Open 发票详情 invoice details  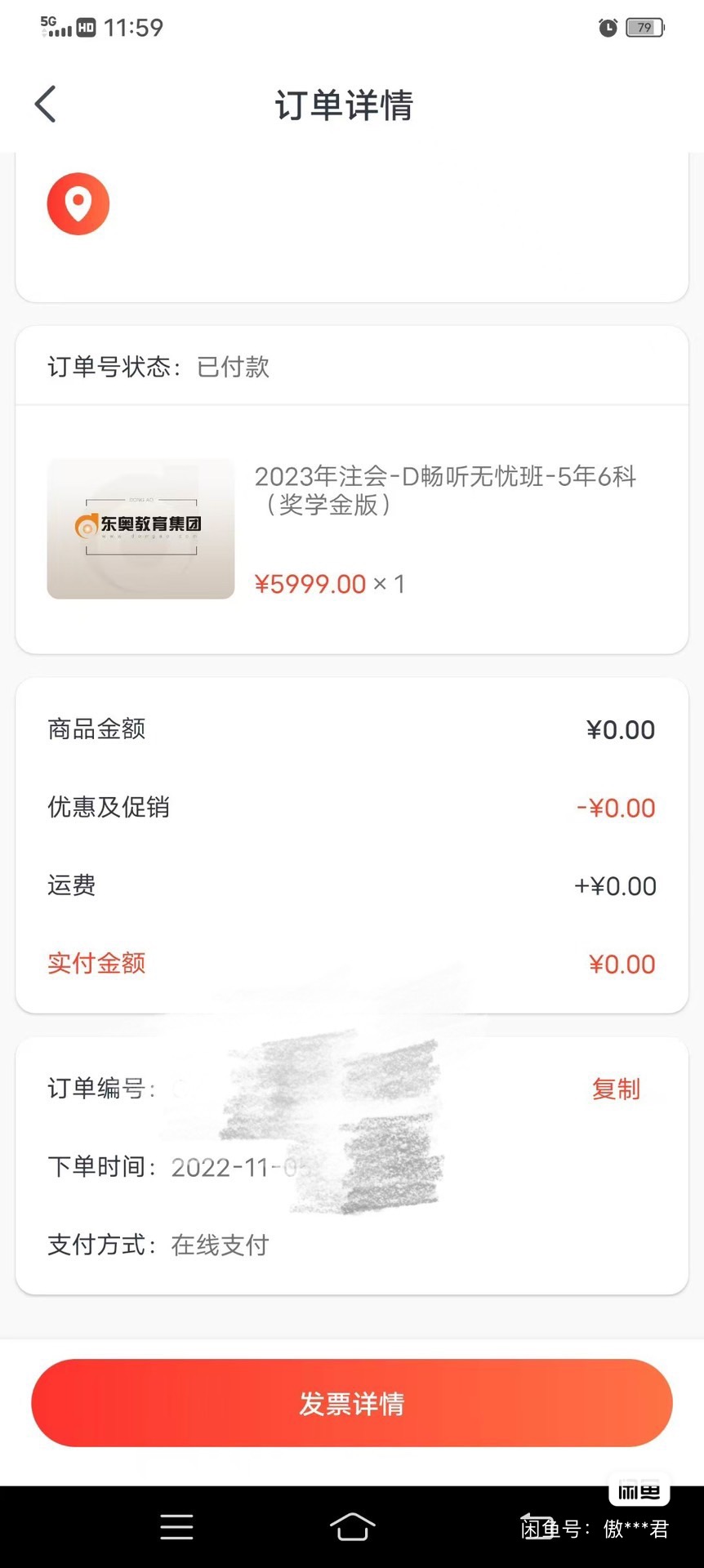click(x=352, y=1403)
